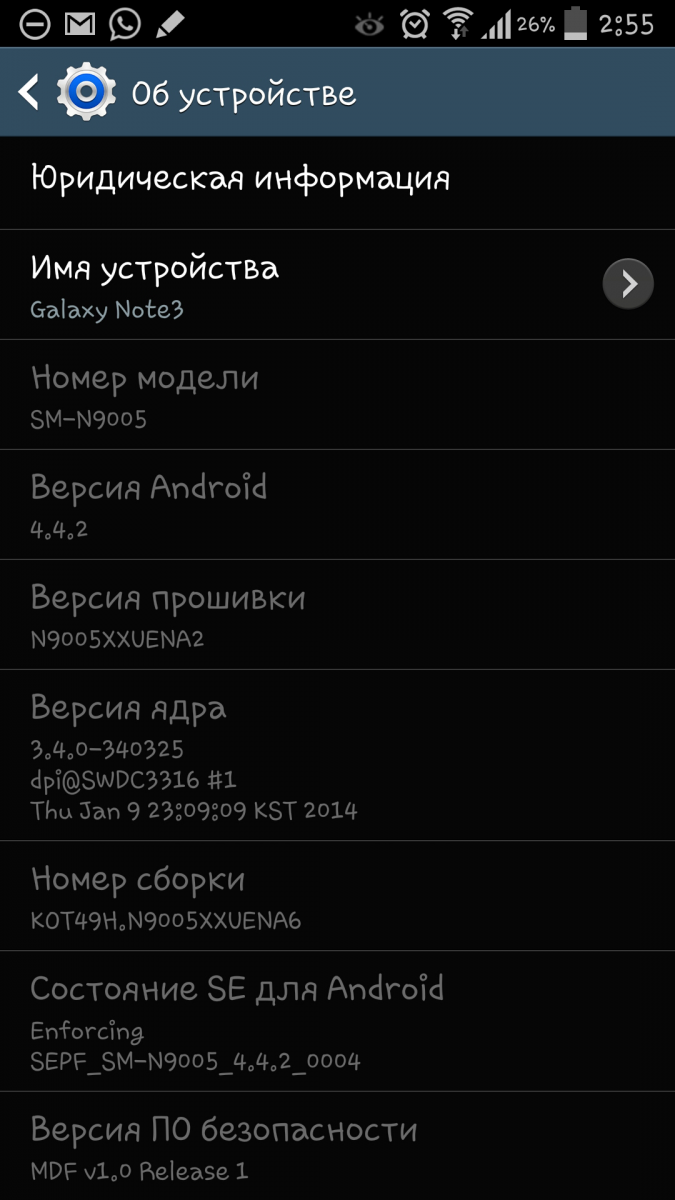The image size is (675, 1200).
Task: Go back from Об устройстве screen
Action: pyautogui.click(x=30, y=93)
